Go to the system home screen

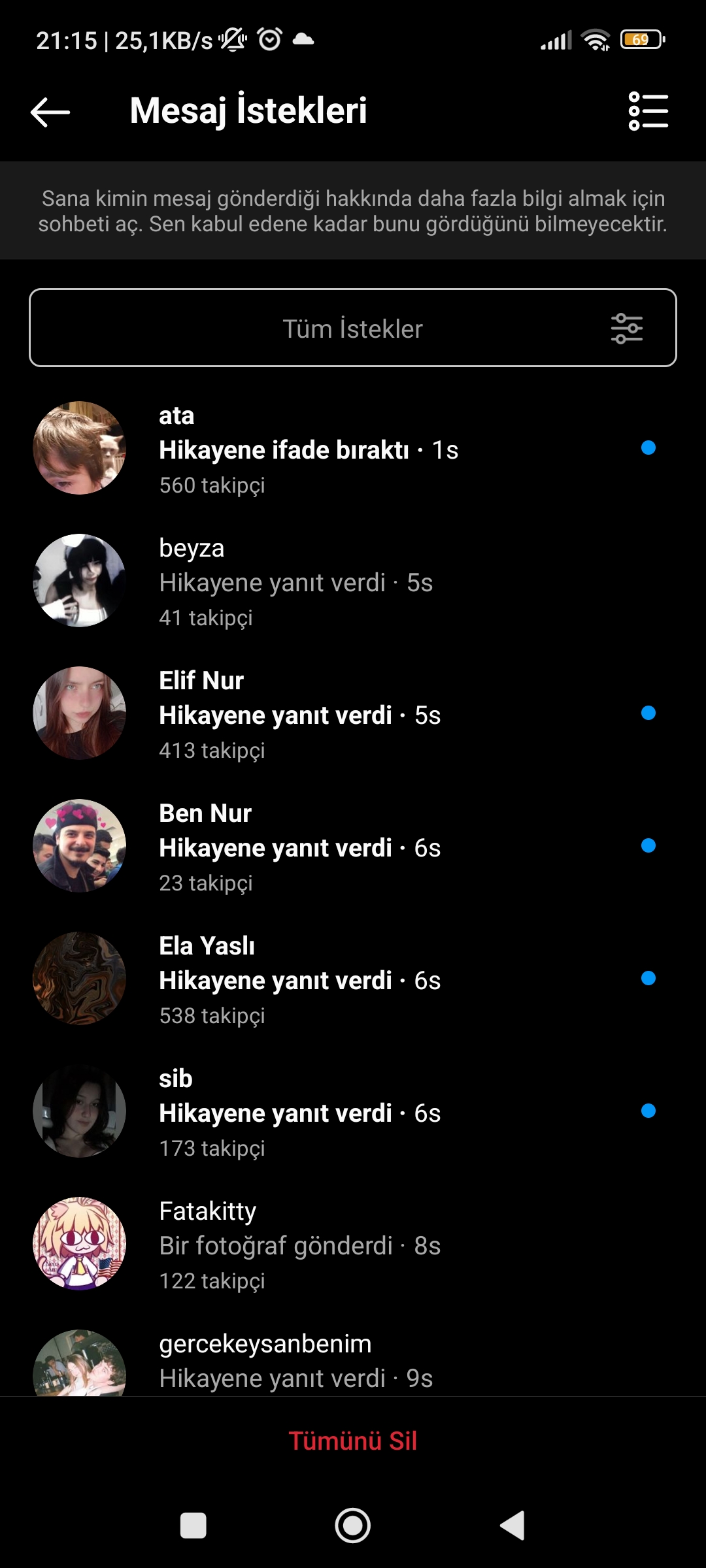pos(353,1526)
